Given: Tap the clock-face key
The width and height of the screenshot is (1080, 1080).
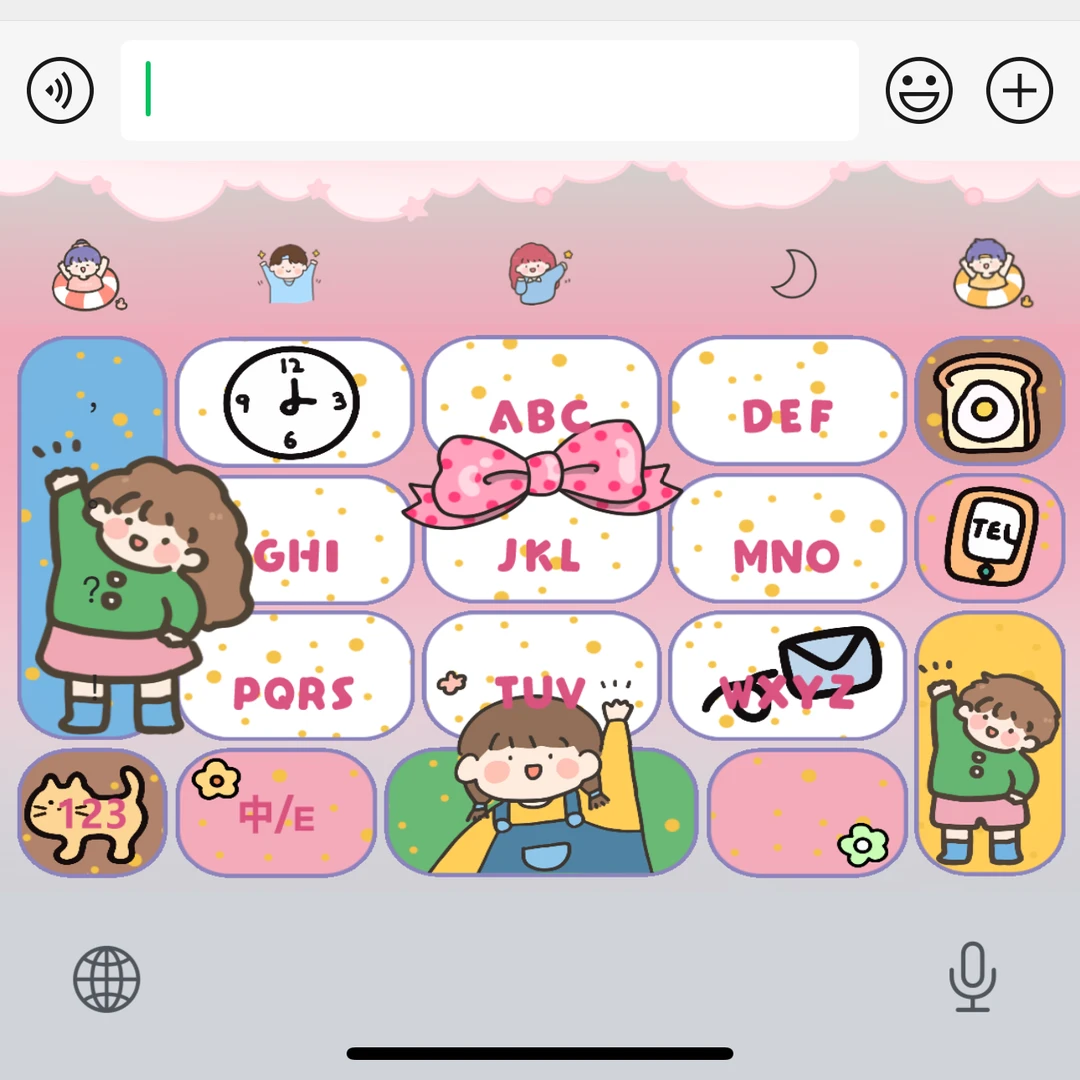Looking at the screenshot, I should pyautogui.click(x=294, y=402).
